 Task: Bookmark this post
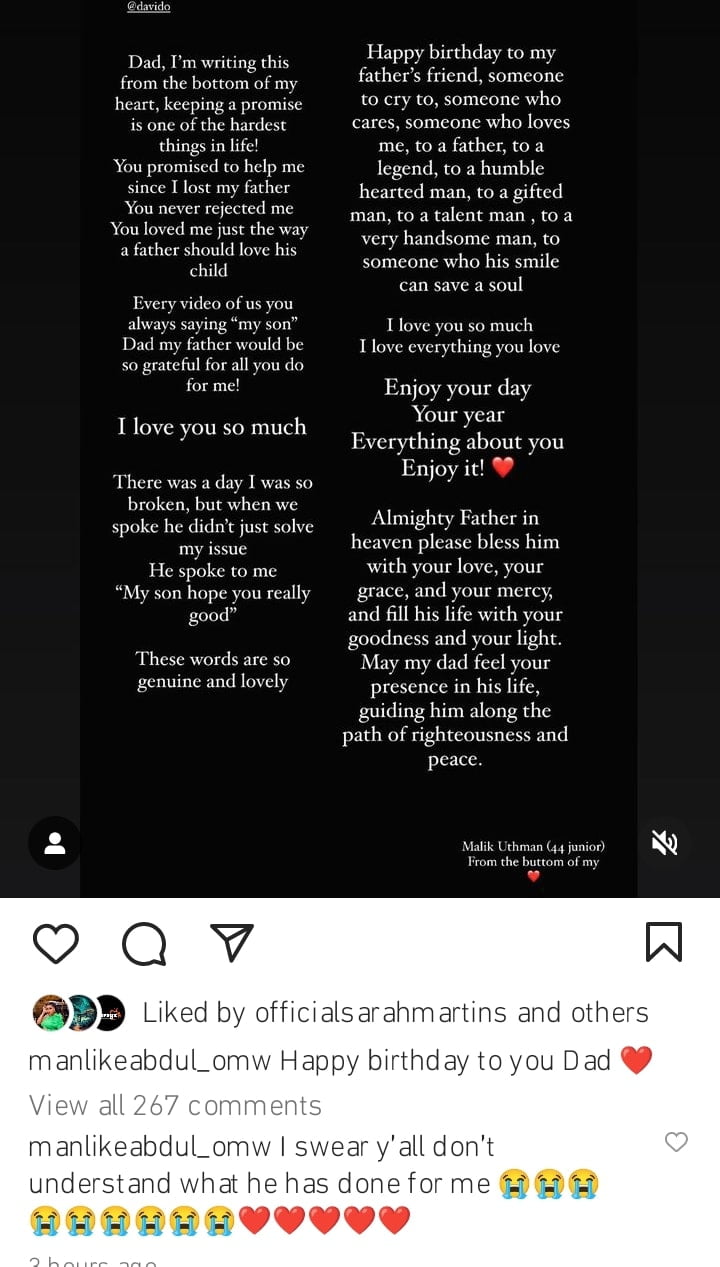(x=663, y=942)
